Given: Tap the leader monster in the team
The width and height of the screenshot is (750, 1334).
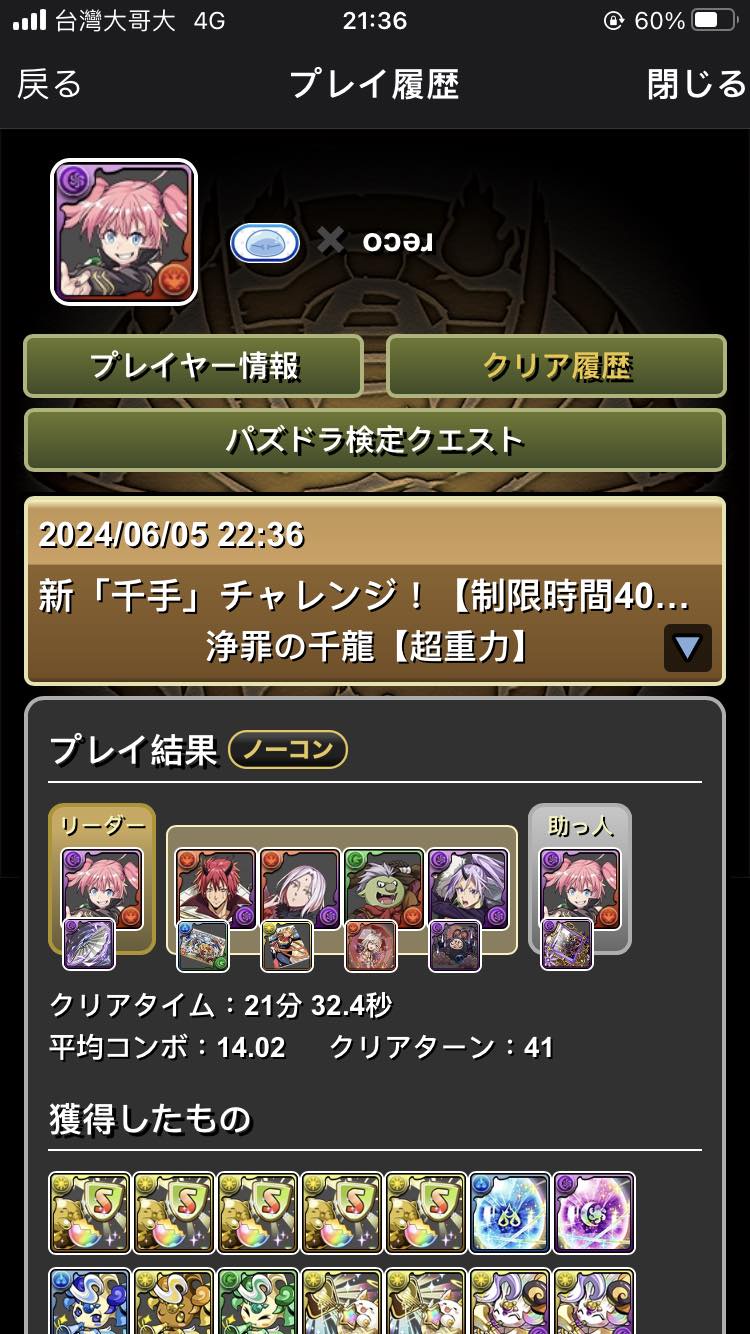Looking at the screenshot, I should [102, 888].
